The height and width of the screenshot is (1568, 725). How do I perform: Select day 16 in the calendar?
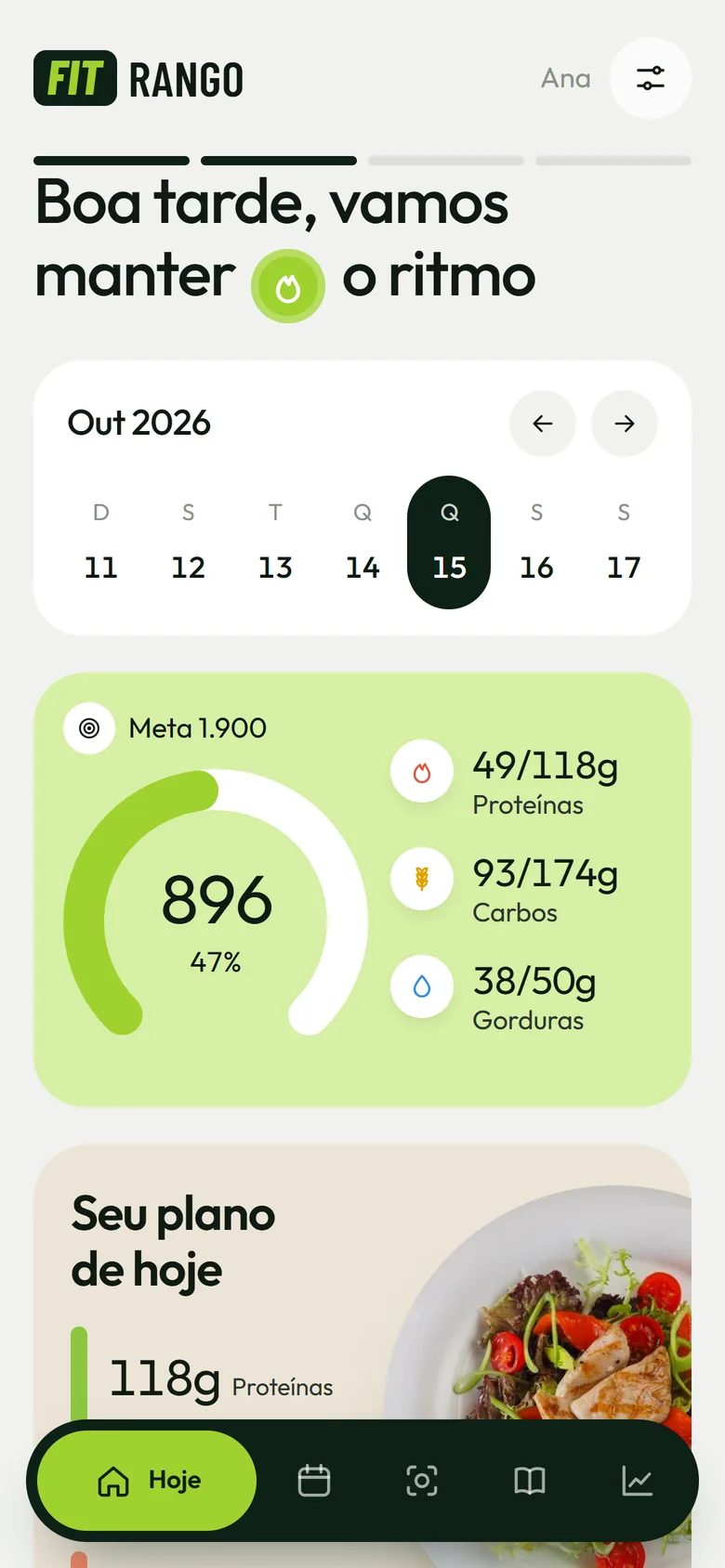click(x=536, y=542)
